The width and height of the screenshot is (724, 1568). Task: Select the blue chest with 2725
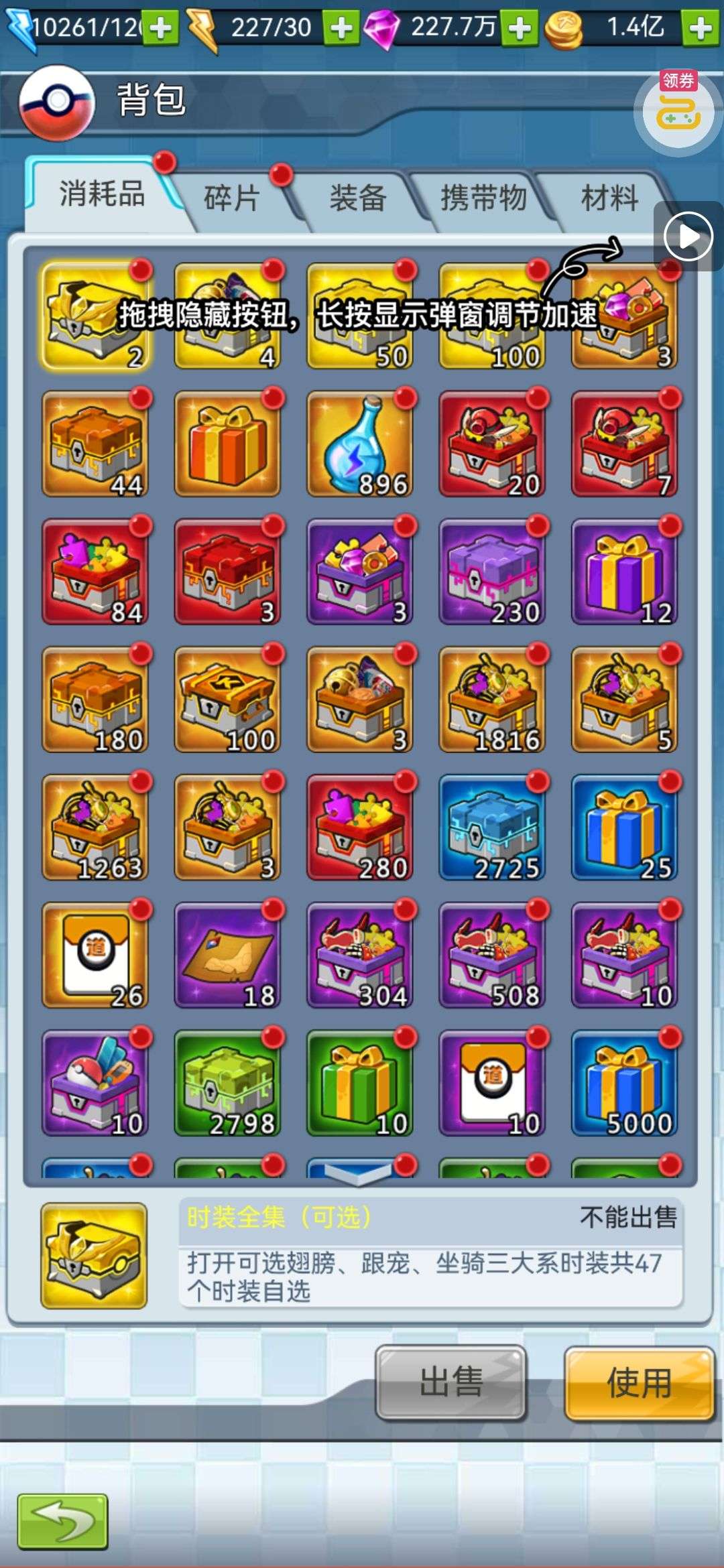pyautogui.click(x=492, y=827)
